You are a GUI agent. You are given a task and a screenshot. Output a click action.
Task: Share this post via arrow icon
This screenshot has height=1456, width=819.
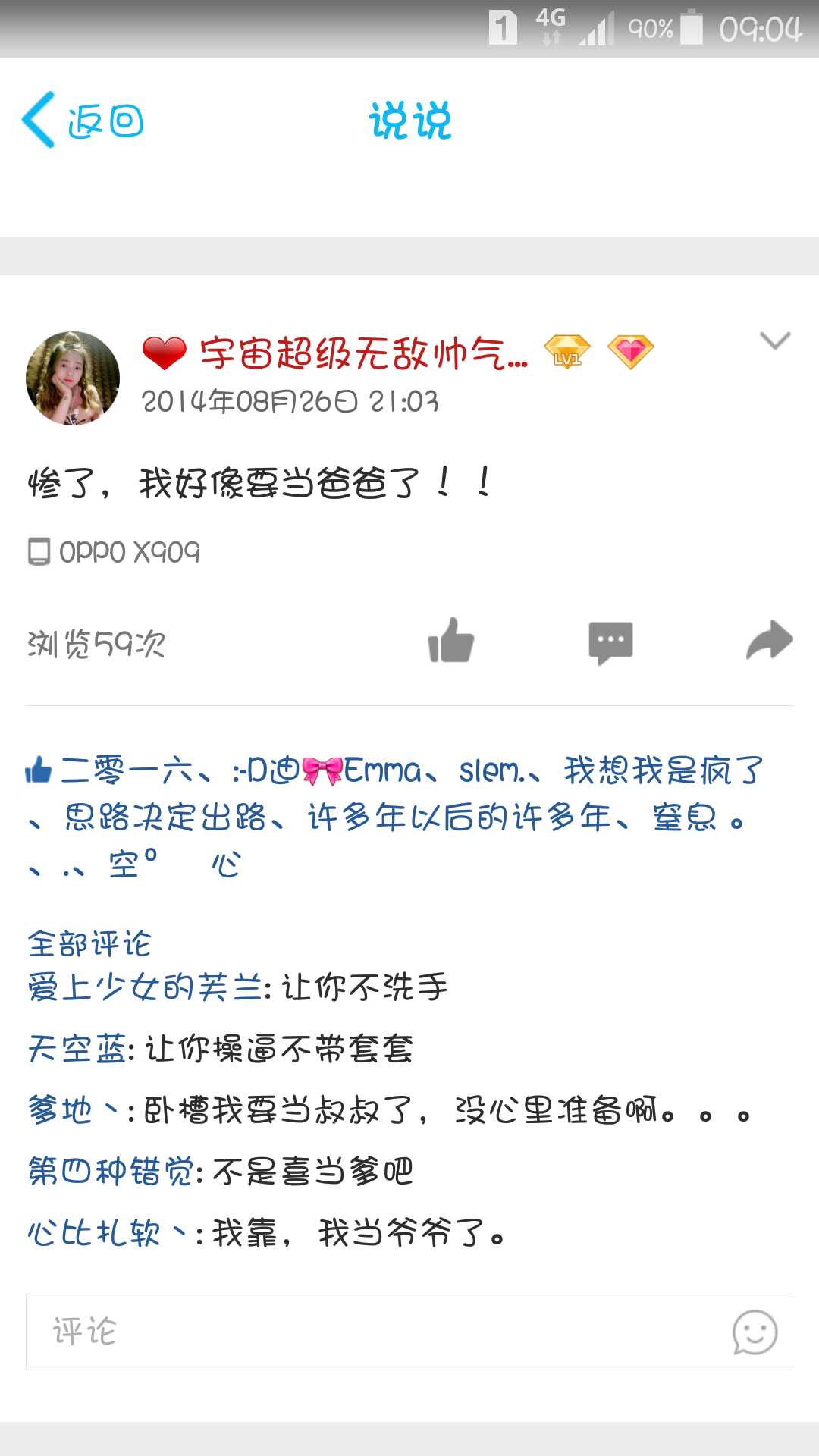[769, 641]
